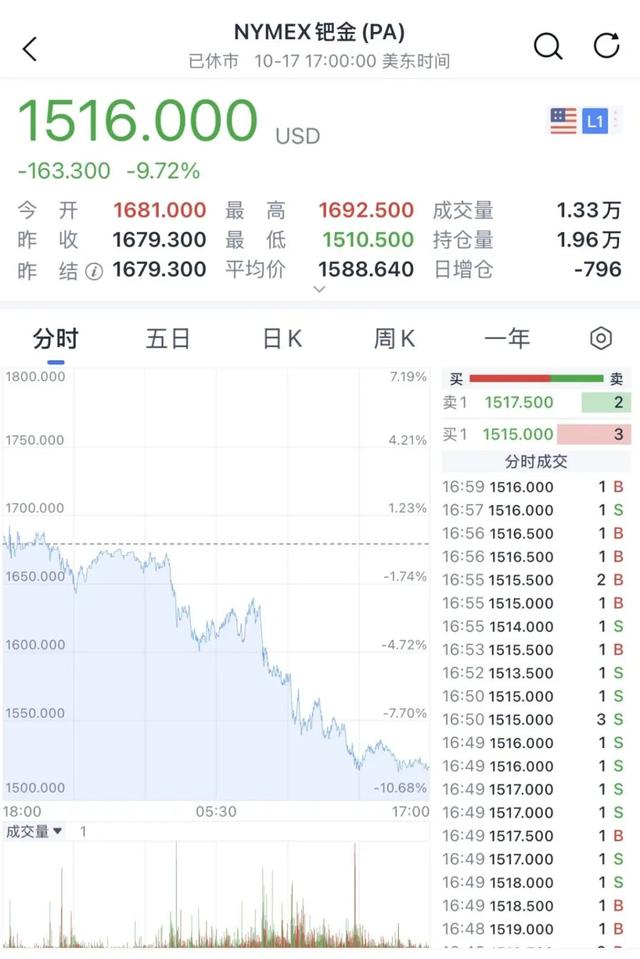This screenshot has height=959, width=640.
Task: Tap the 卖1 1517.500 ask row
Action: coord(536,402)
